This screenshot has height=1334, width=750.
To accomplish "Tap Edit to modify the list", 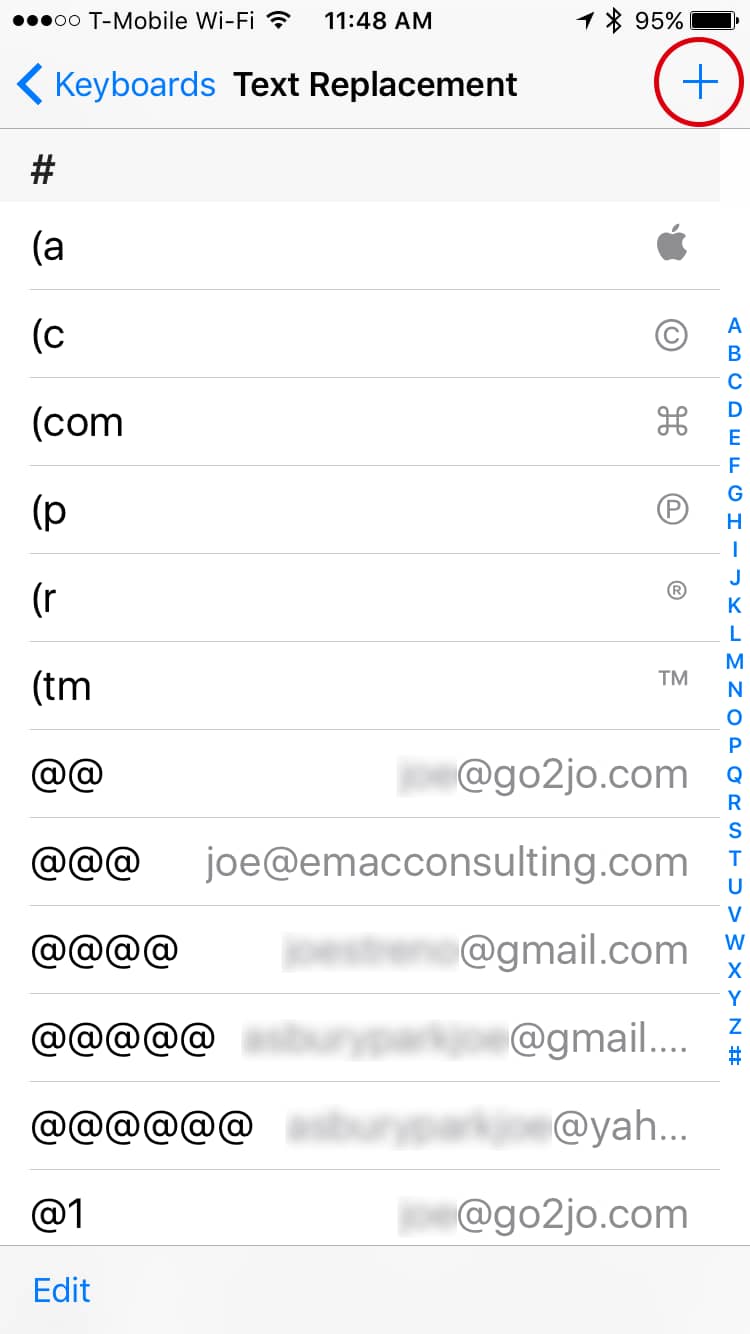I will tap(62, 1290).
